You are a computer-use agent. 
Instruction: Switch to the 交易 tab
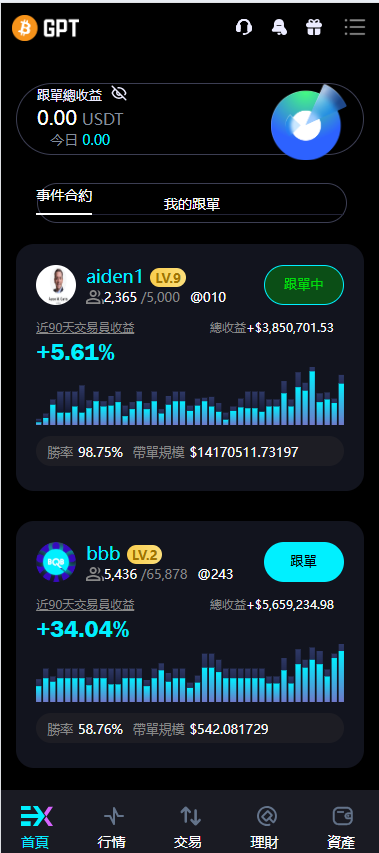click(x=189, y=827)
